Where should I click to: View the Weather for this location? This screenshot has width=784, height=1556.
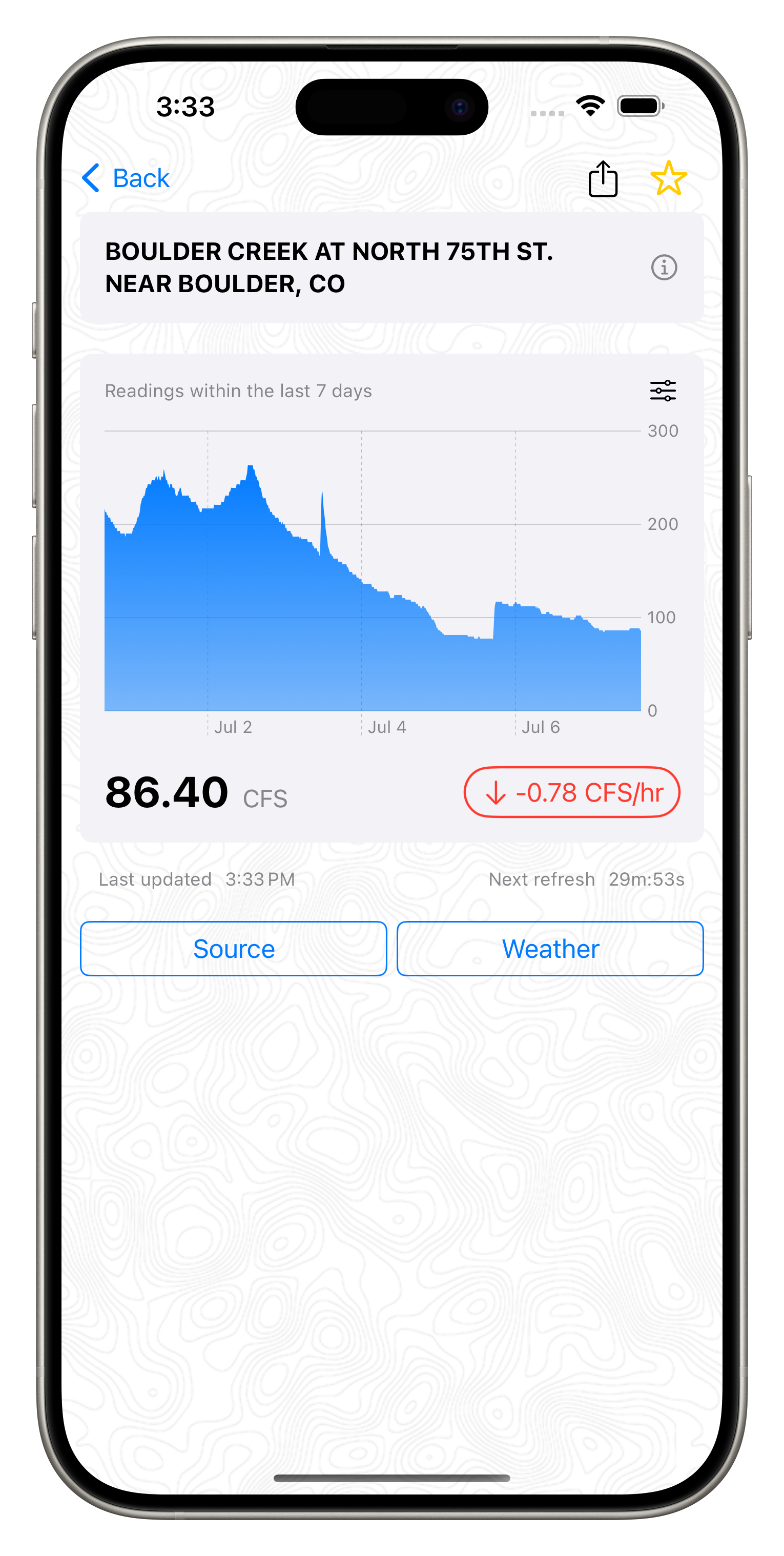coord(550,948)
